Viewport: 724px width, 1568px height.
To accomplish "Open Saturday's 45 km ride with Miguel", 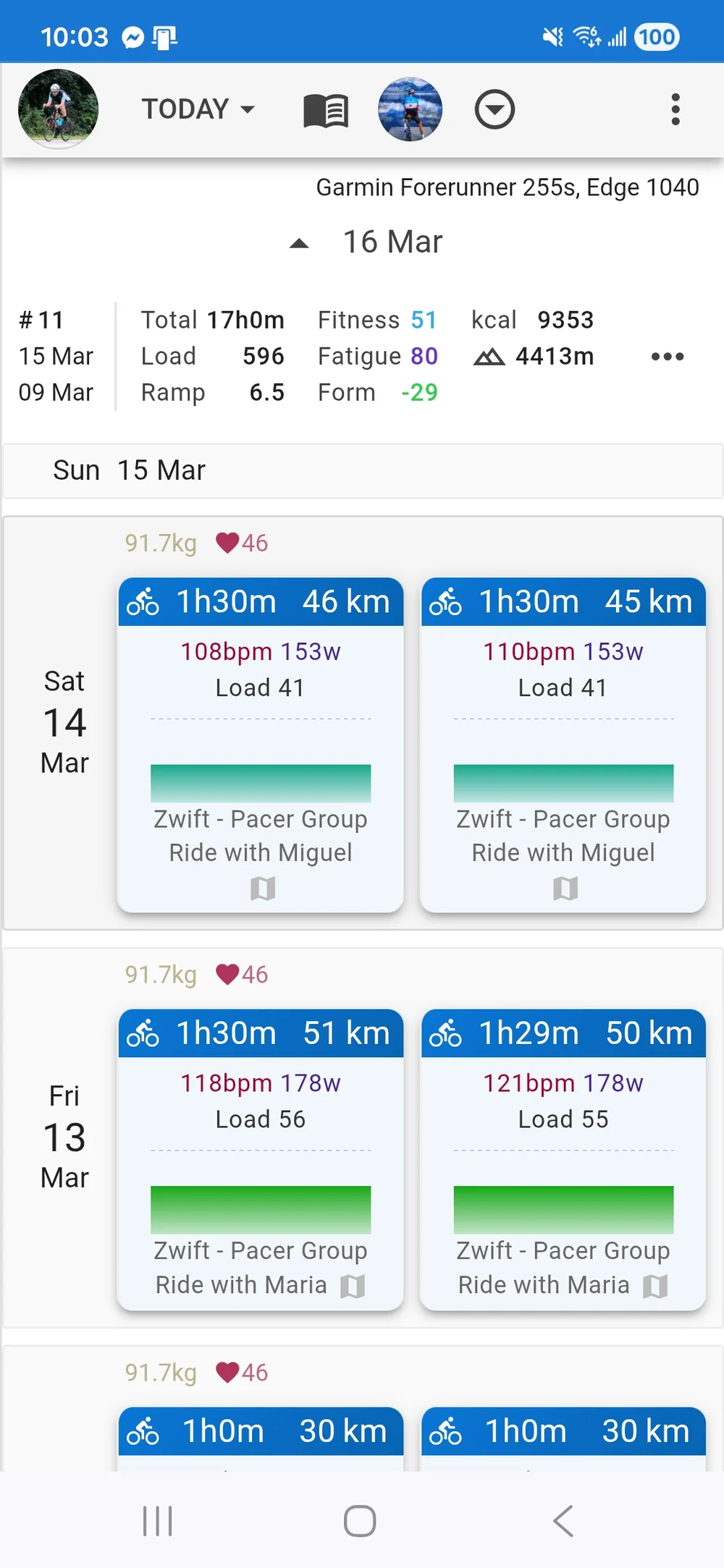I will [x=563, y=744].
